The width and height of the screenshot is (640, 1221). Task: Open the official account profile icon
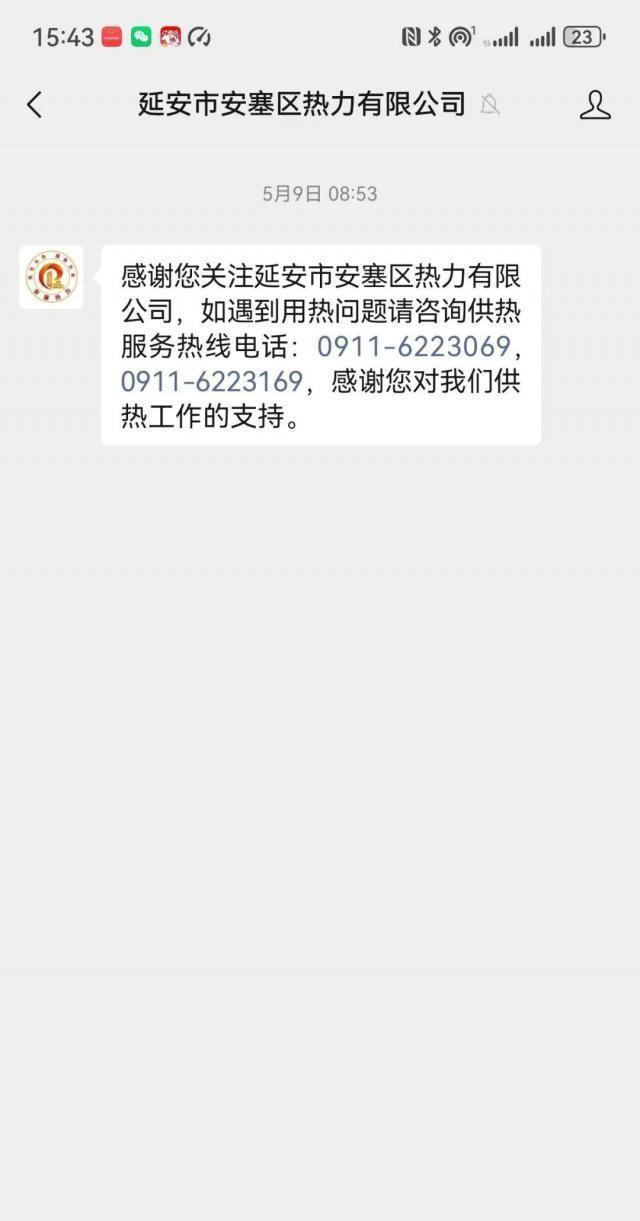click(x=595, y=104)
